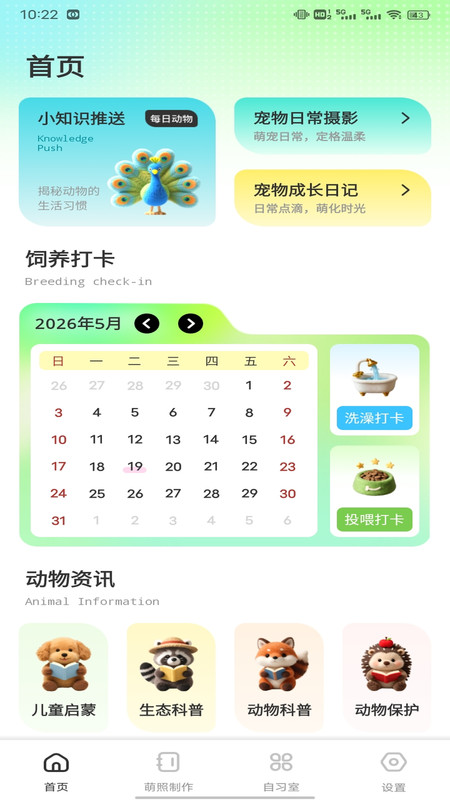Image resolution: width=450 pixels, height=800 pixels.
Task: Open the 小知识推送 peacock card
Action: pyautogui.click(x=117, y=162)
